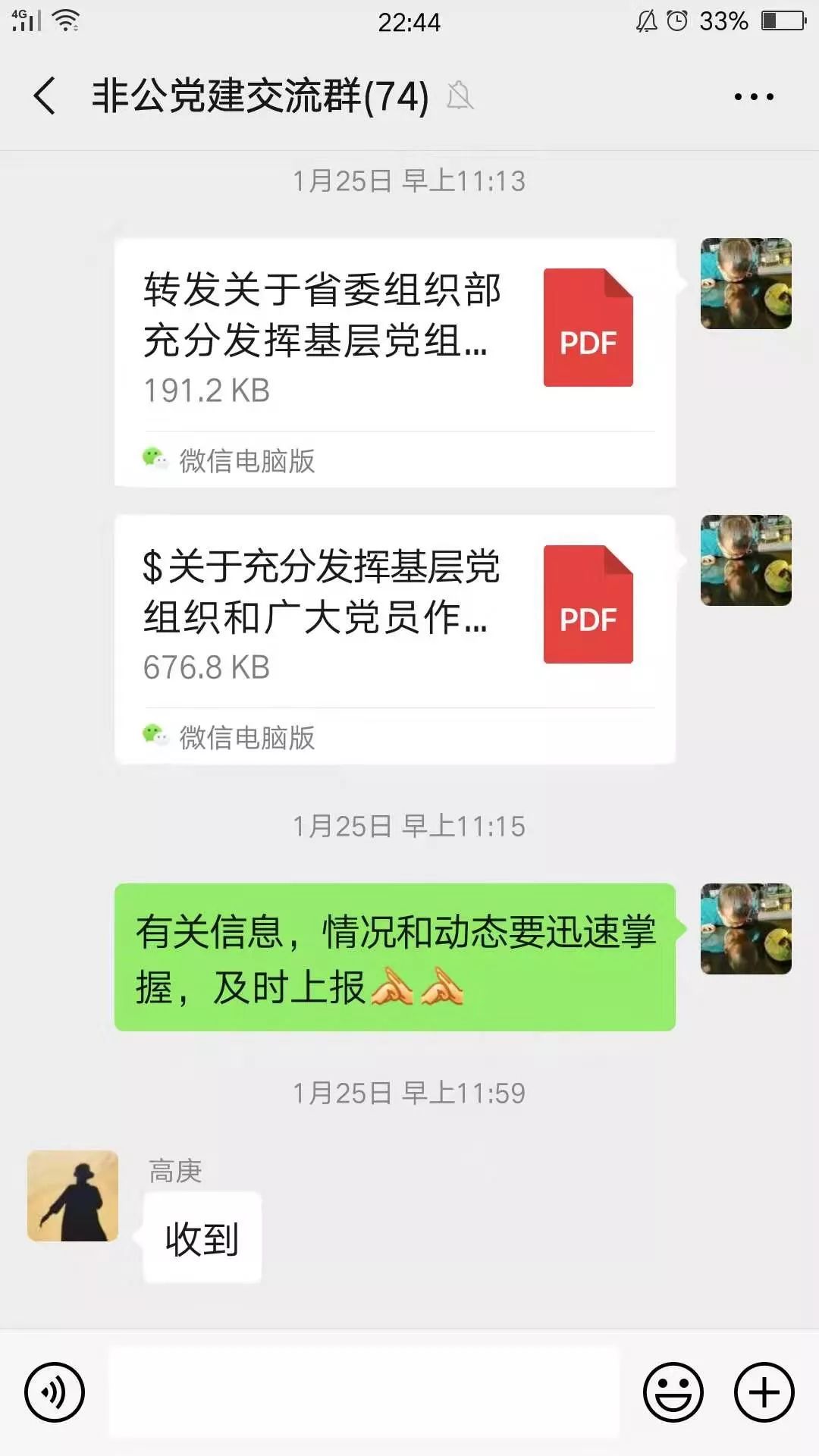Image resolution: width=819 pixels, height=1456 pixels.
Task: Open the emoji sticker panel
Action: [673, 1392]
